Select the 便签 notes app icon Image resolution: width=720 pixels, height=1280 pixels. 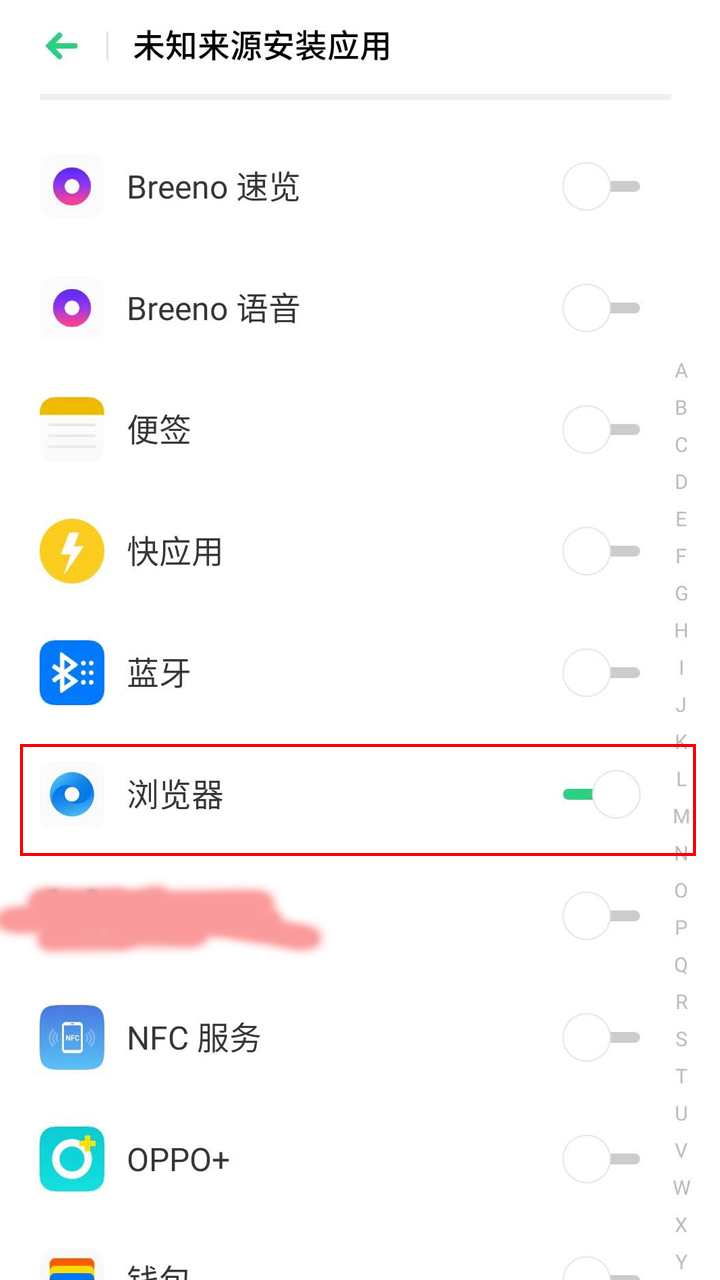71,429
